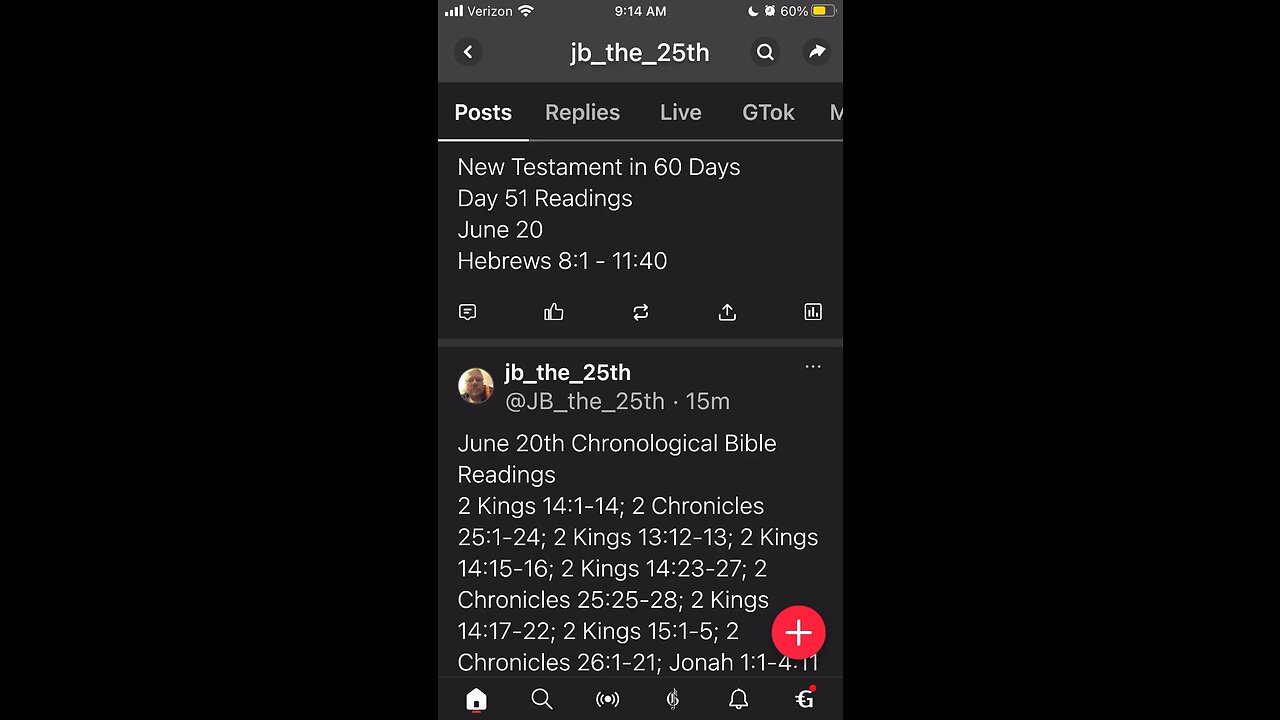
Task: Share the Day 51 Readings post
Action: pyautogui.click(x=727, y=312)
